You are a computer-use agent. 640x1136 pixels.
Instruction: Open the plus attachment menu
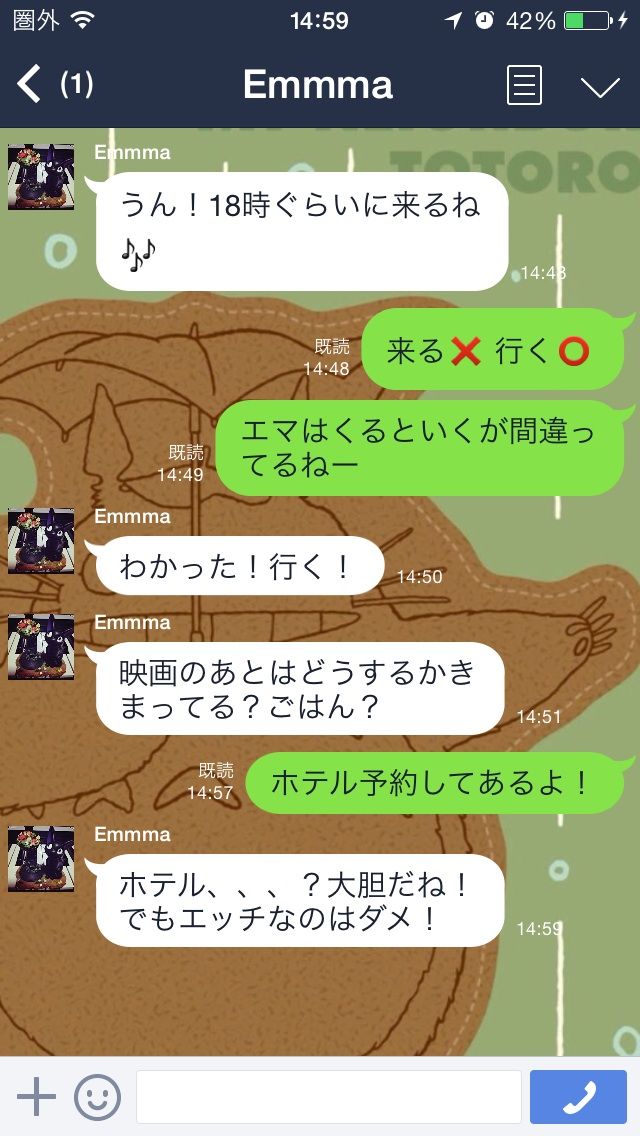(36, 1097)
